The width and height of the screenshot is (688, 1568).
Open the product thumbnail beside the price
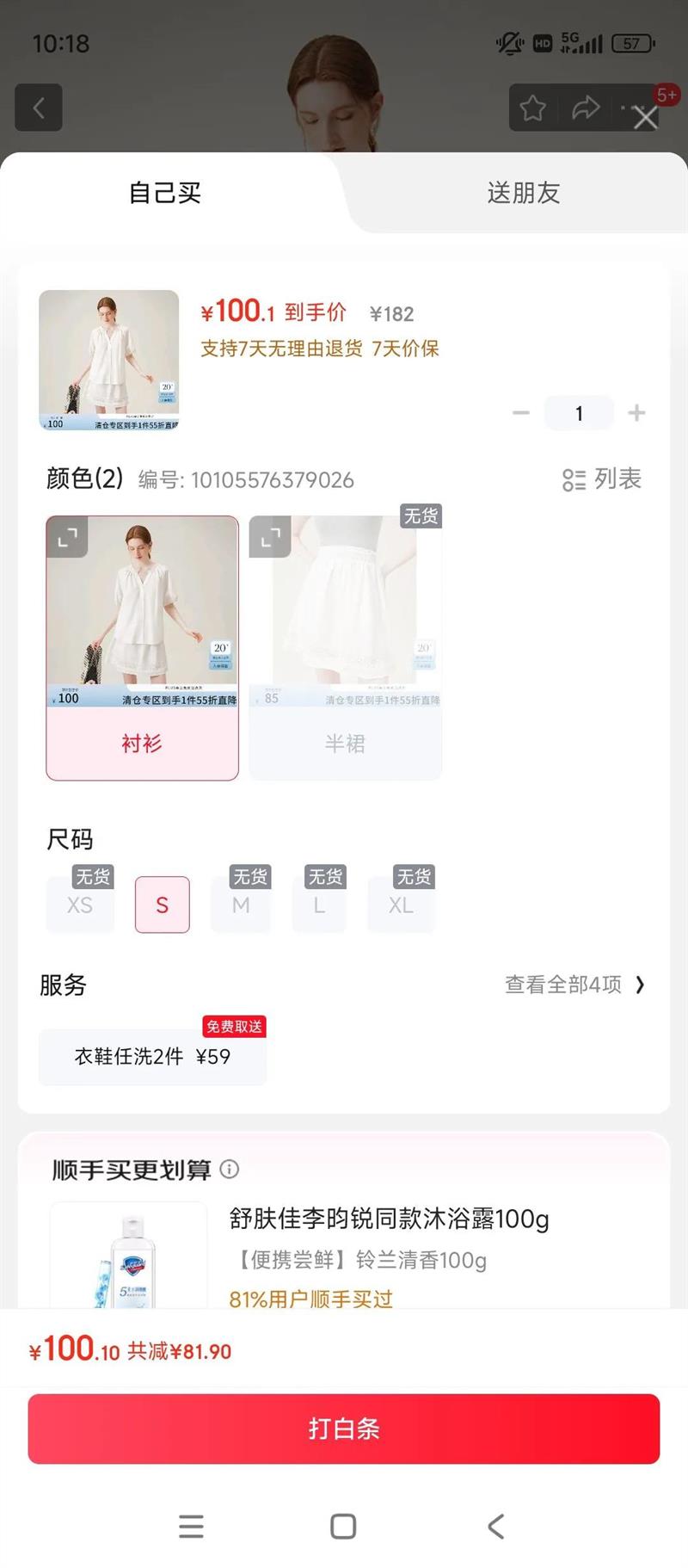[108, 360]
